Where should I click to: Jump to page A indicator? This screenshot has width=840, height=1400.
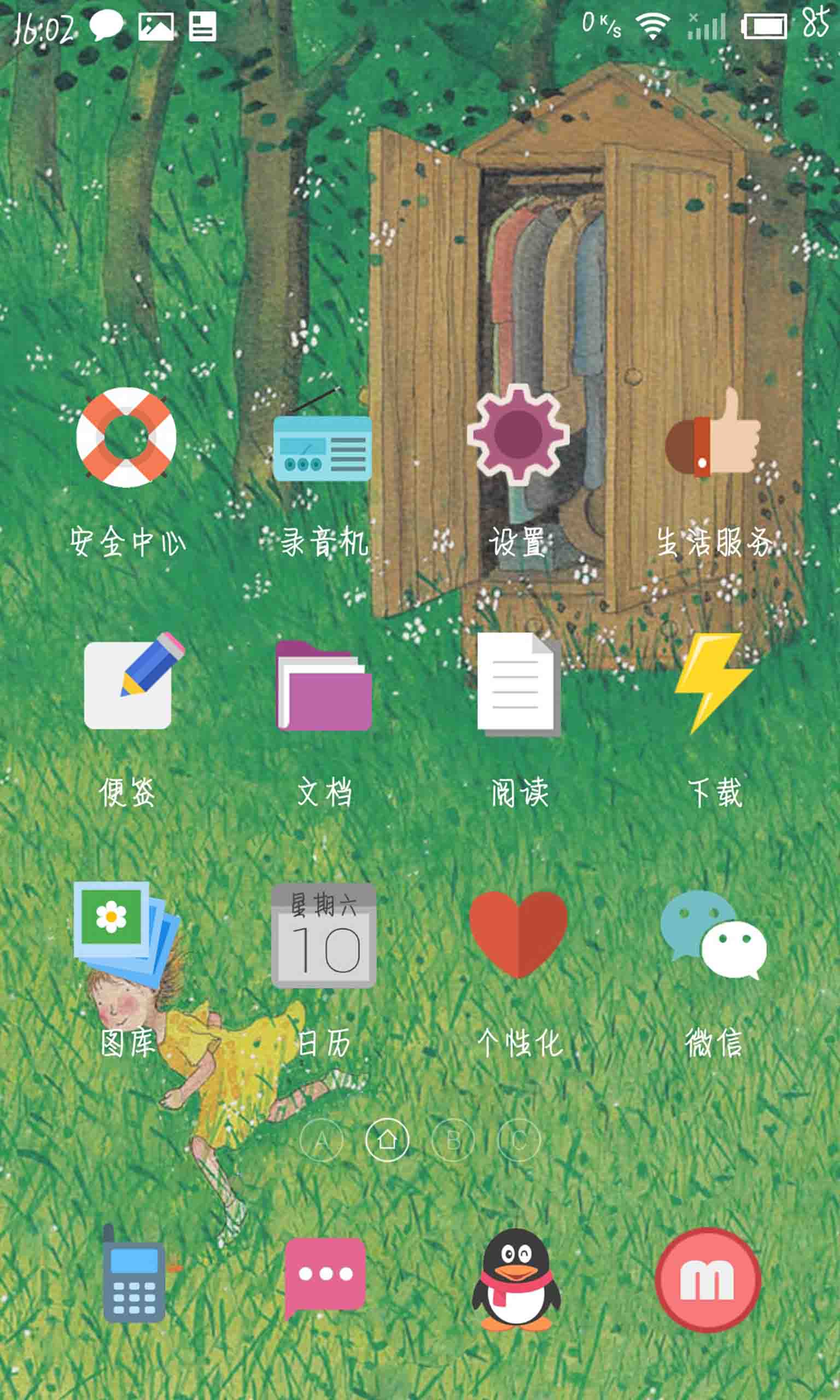[x=321, y=1140]
